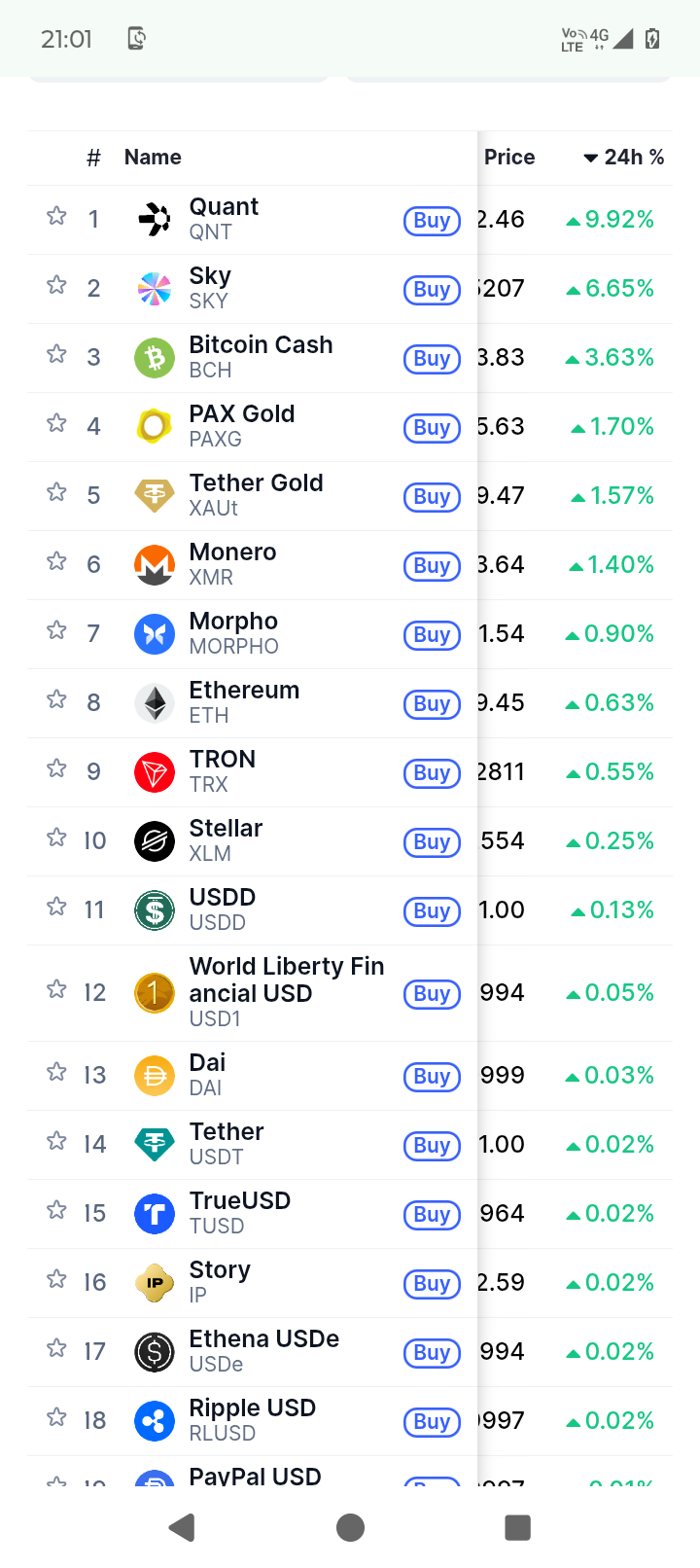Star Monero as a favorite
Screen dimensions: 700x1568
point(56,561)
